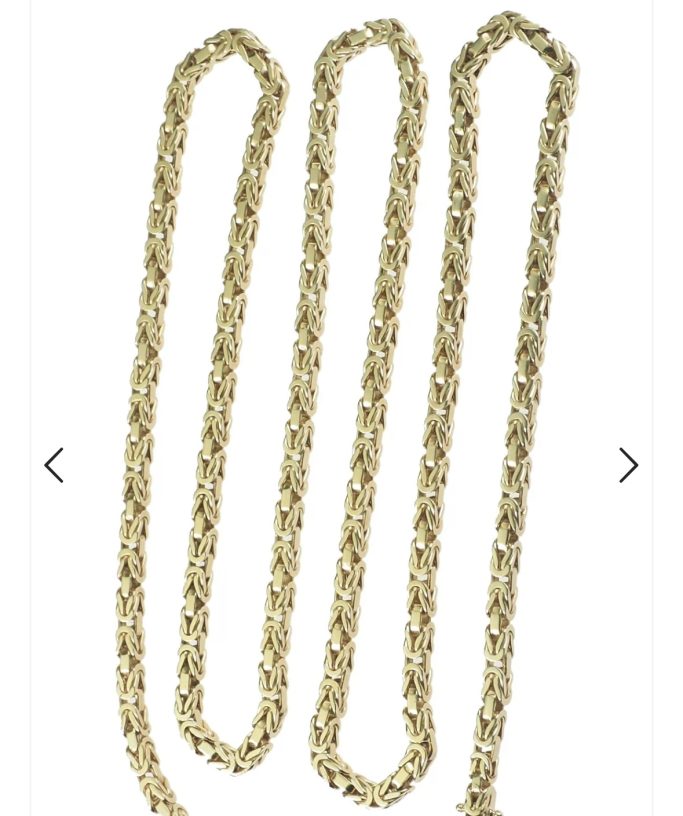Go to the previous product image
Viewport: 683px width, 816px height.
point(54,465)
